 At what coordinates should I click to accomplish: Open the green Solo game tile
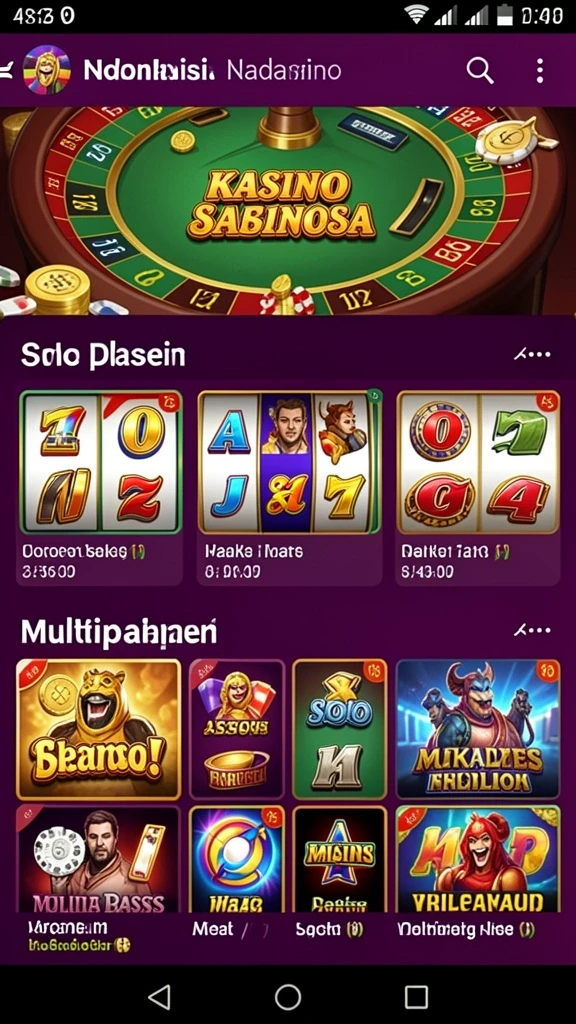pos(340,729)
